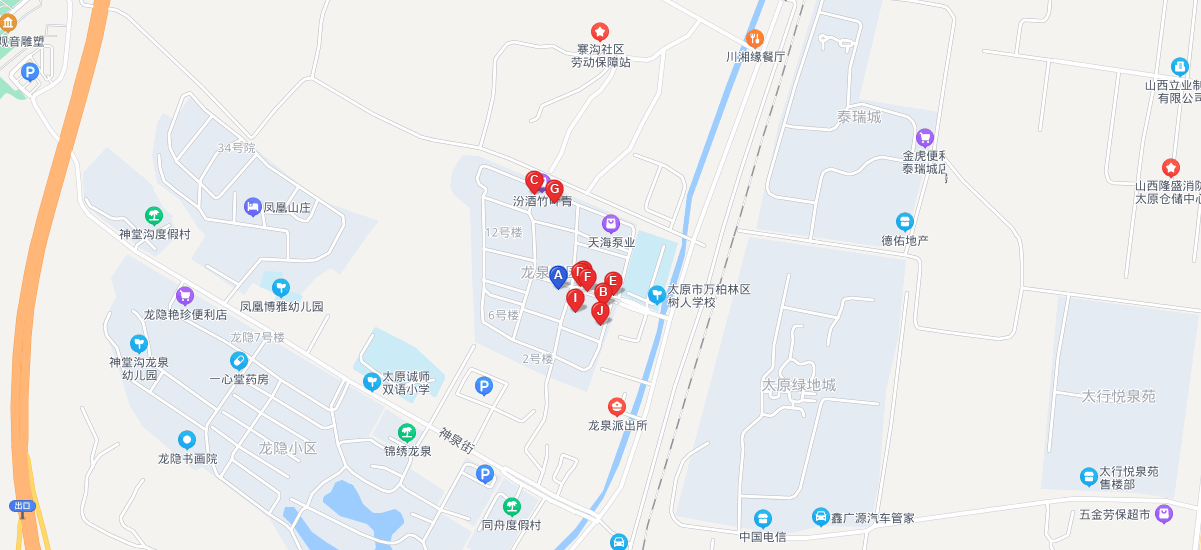Open the red marker labeled C
The height and width of the screenshot is (550, 1201).
534,181
